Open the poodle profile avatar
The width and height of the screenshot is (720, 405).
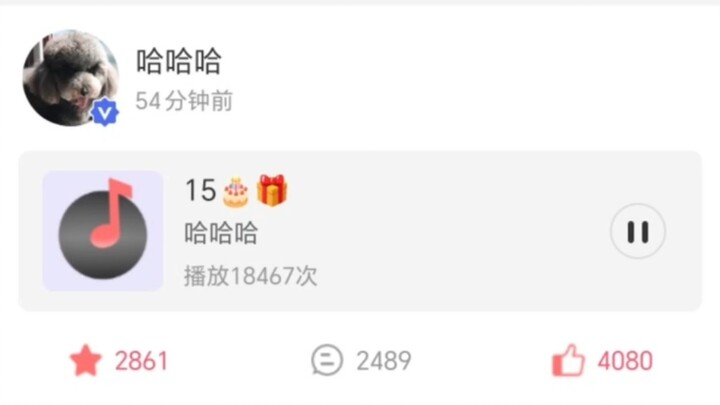[70, 79]
